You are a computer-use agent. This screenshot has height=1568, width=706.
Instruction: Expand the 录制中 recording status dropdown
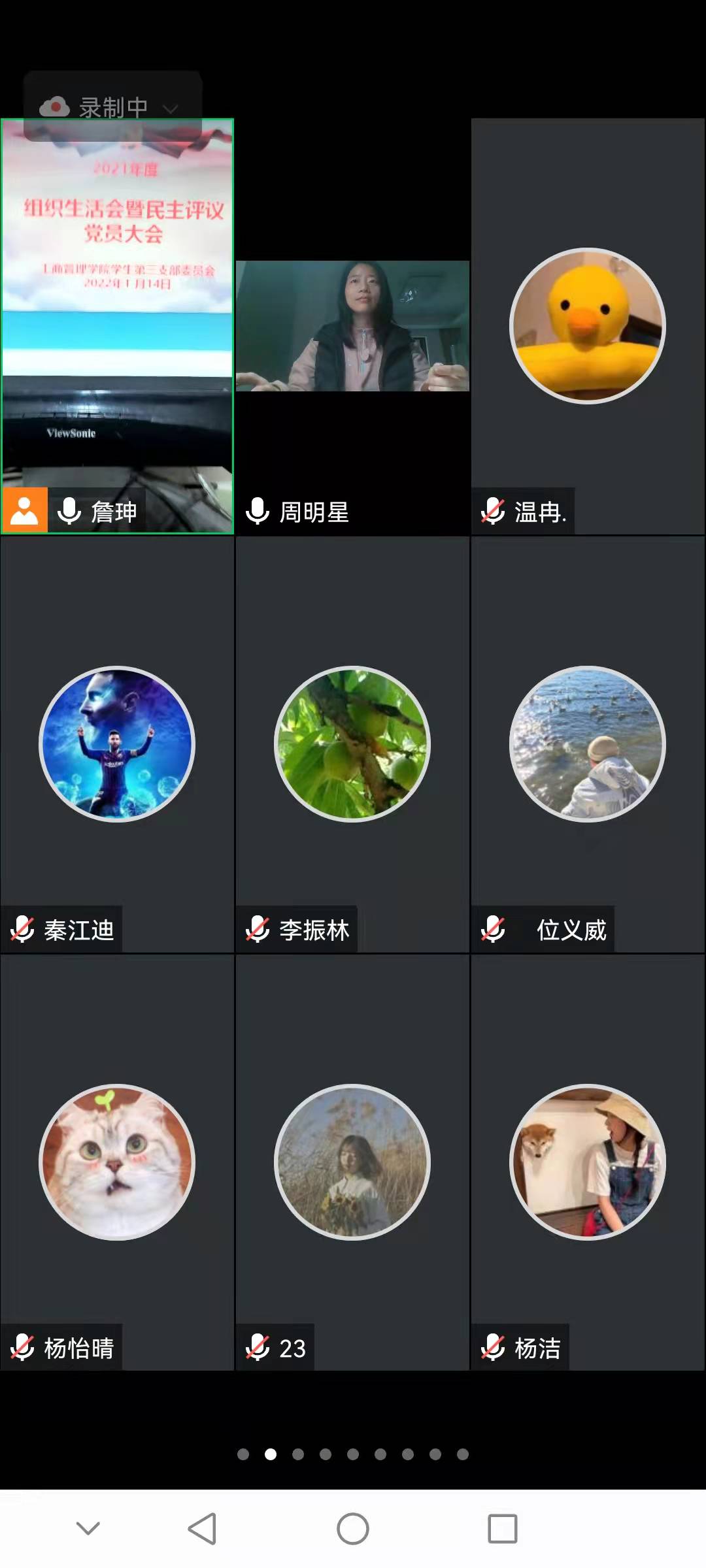(170, 108)
